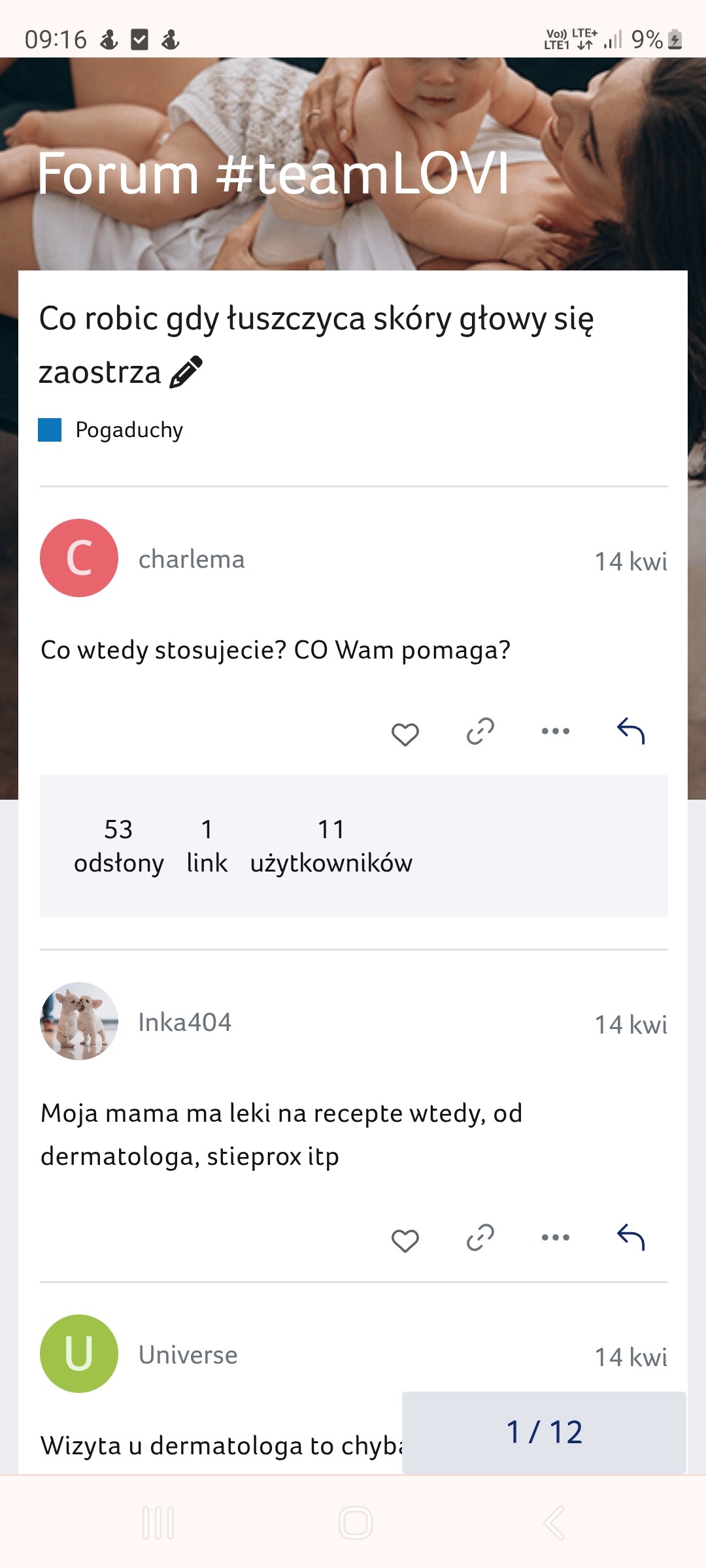Edit the topic title with pencil icon

pos(186,372)
